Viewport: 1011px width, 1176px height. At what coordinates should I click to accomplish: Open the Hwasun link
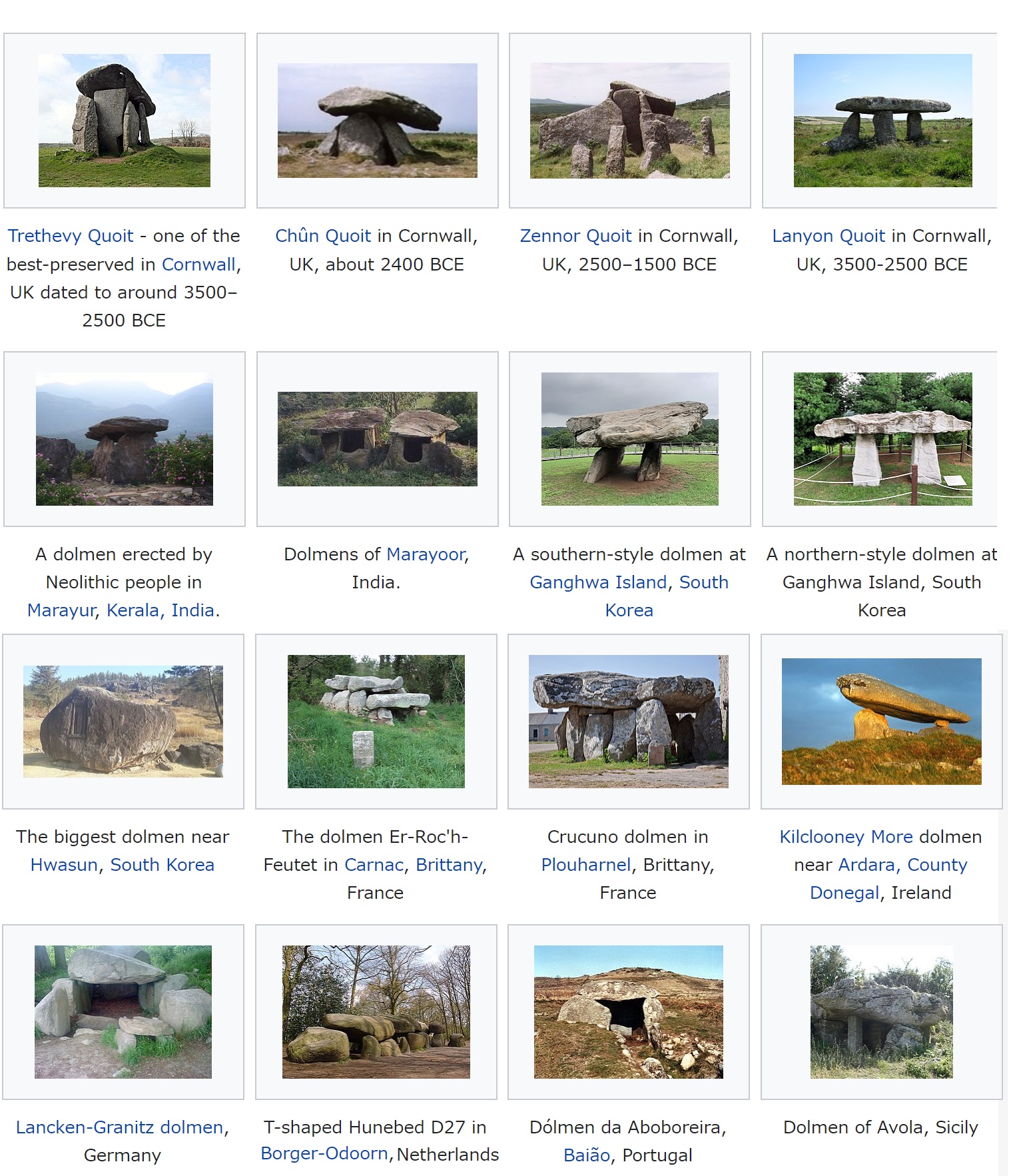64,865
